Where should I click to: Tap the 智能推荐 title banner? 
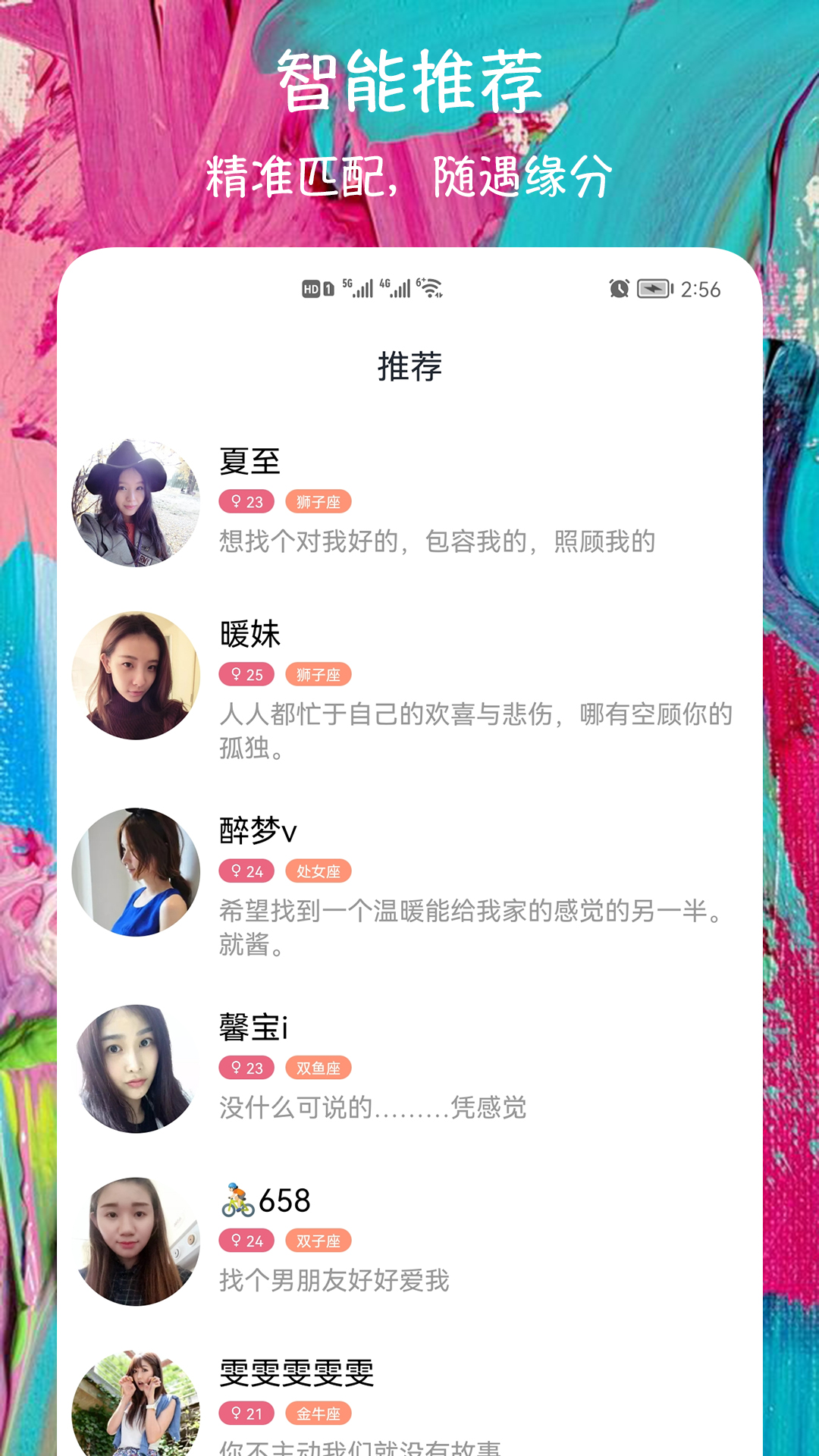click(x=409, y=78)
